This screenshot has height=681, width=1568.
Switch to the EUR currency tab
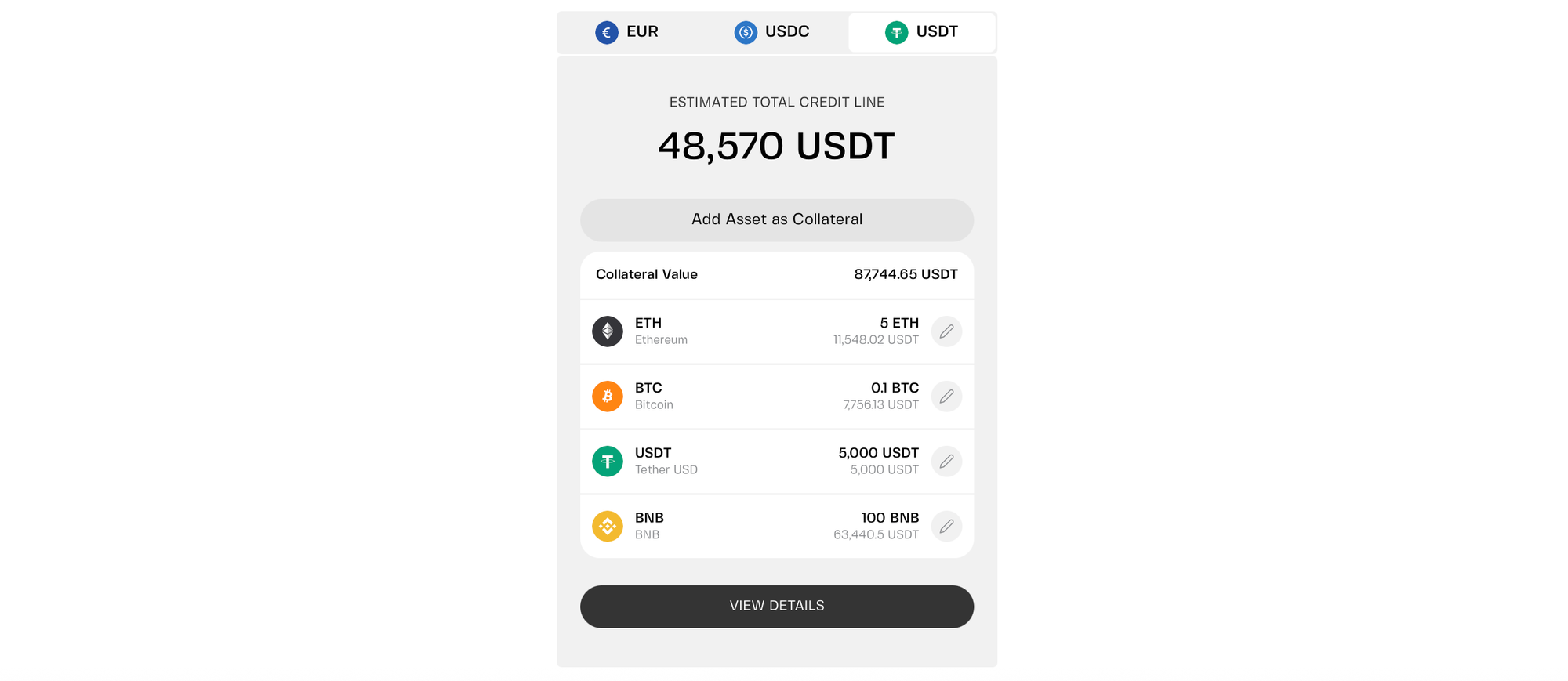pyautogui.click(x=627, y=32)
